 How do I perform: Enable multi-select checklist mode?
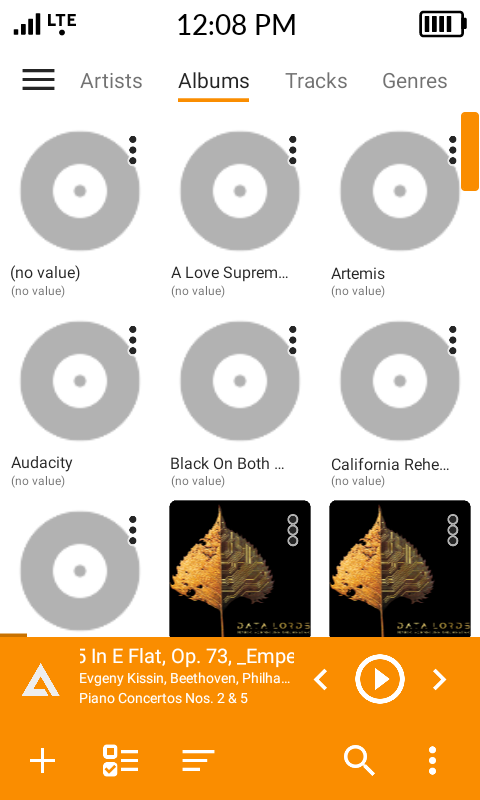[x=120, y=761]
